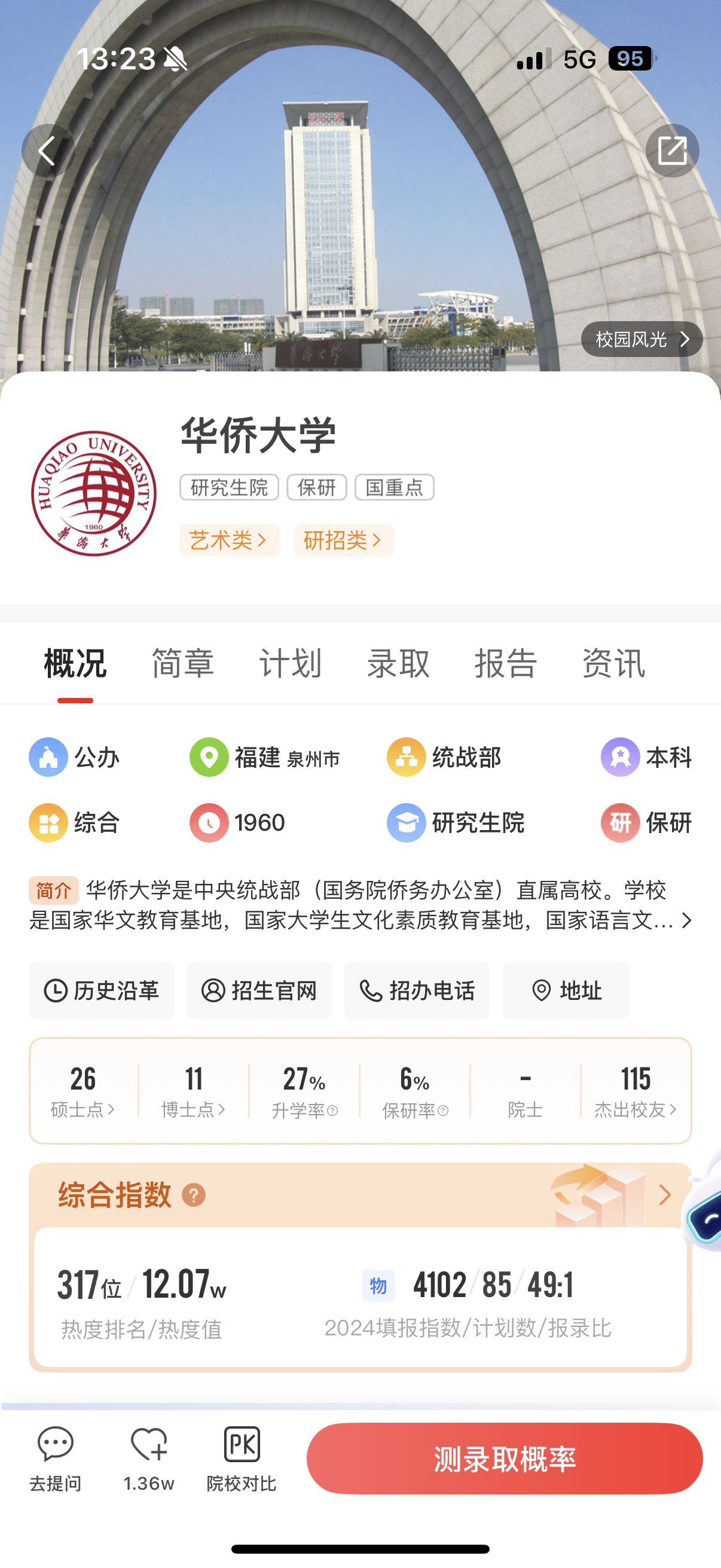Switch to the 计划 tab
The height and width of the screenshot is (1568, 721).
coord(290,663)
